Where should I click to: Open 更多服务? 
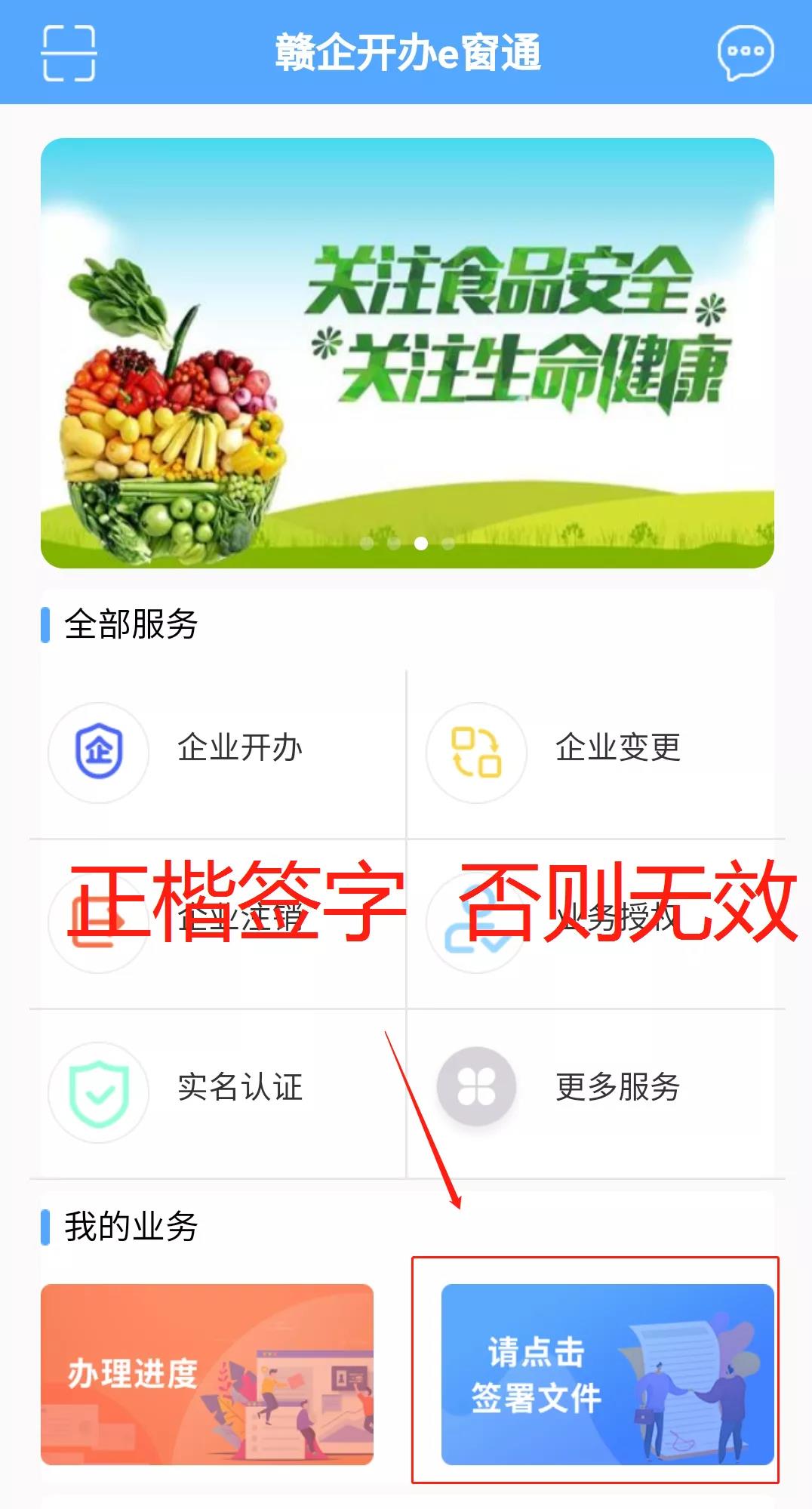tap(596, 1092)
